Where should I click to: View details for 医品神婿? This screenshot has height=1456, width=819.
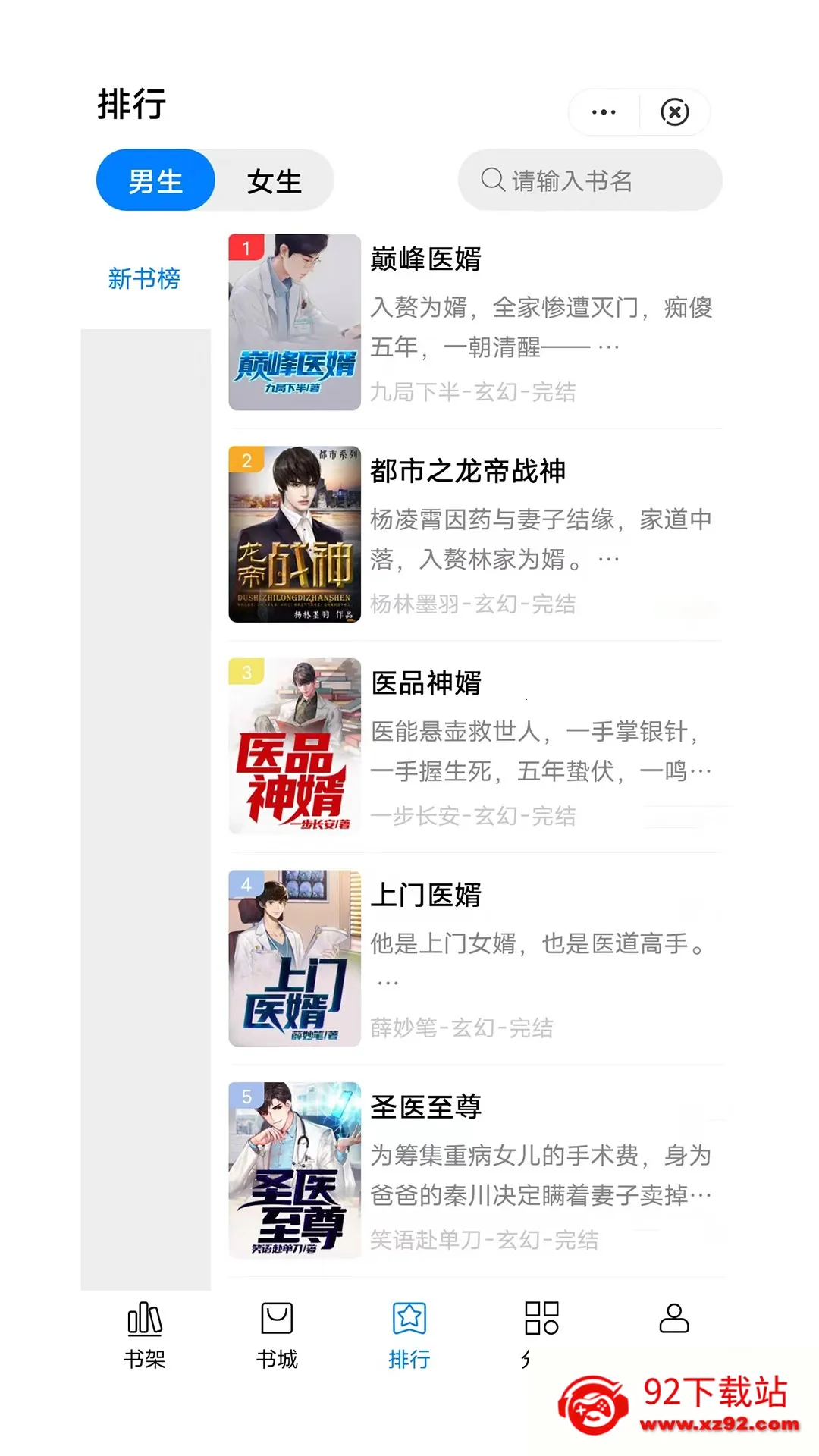[x=475, y=747]
